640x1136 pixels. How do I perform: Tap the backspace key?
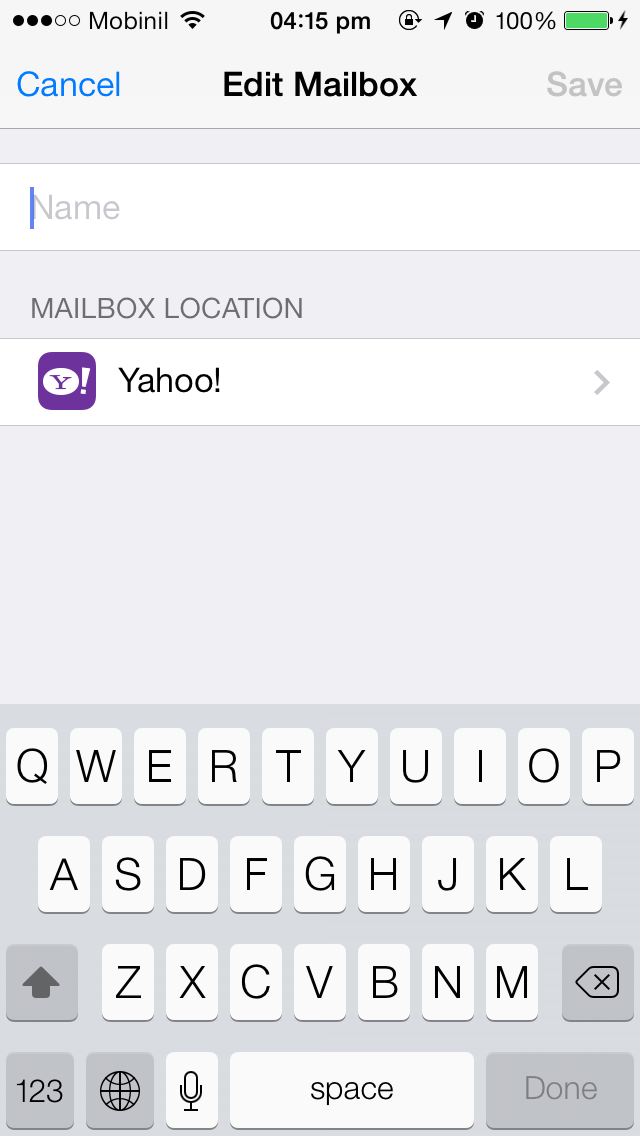[x=597, y=982]
